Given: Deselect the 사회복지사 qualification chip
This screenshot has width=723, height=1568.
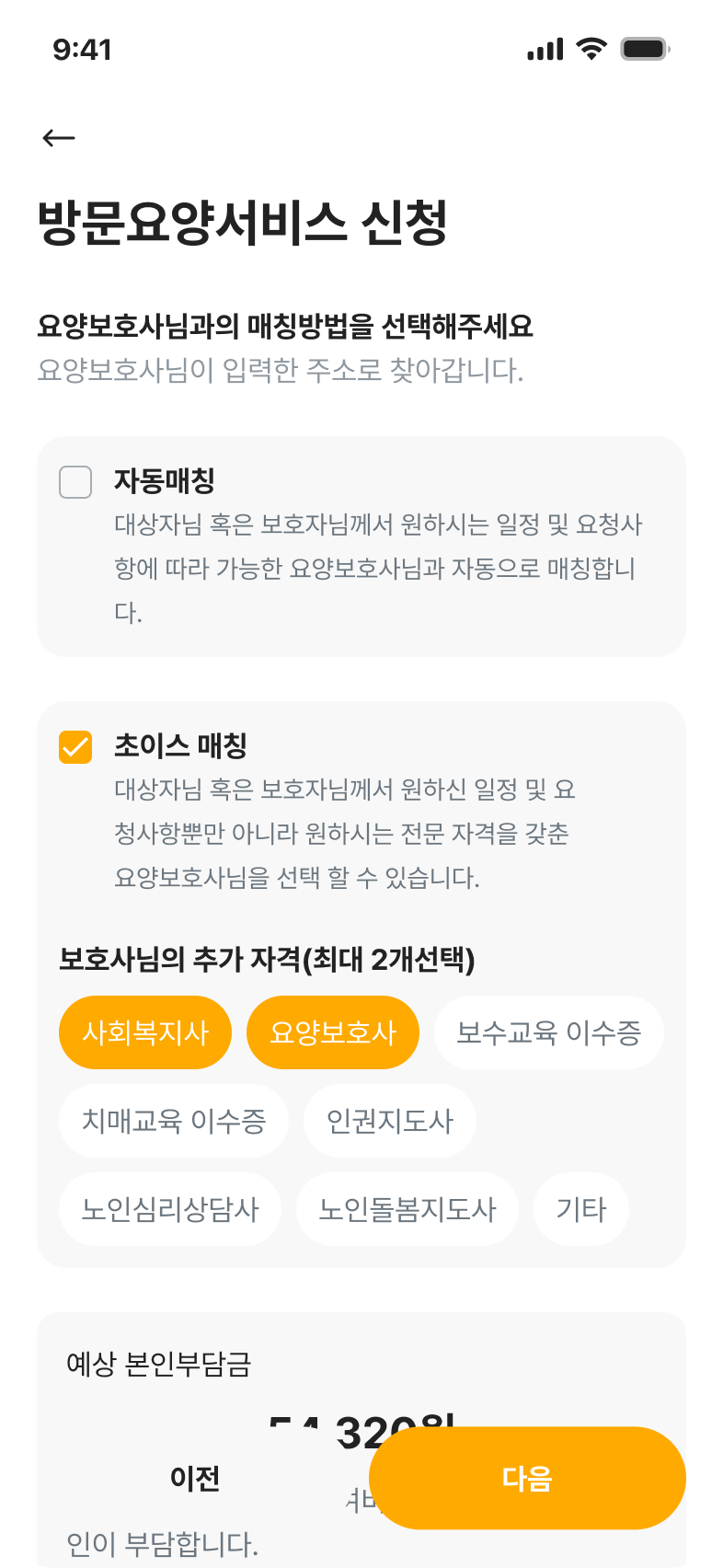Looking at the screenshot, I should pos(144,1032).
